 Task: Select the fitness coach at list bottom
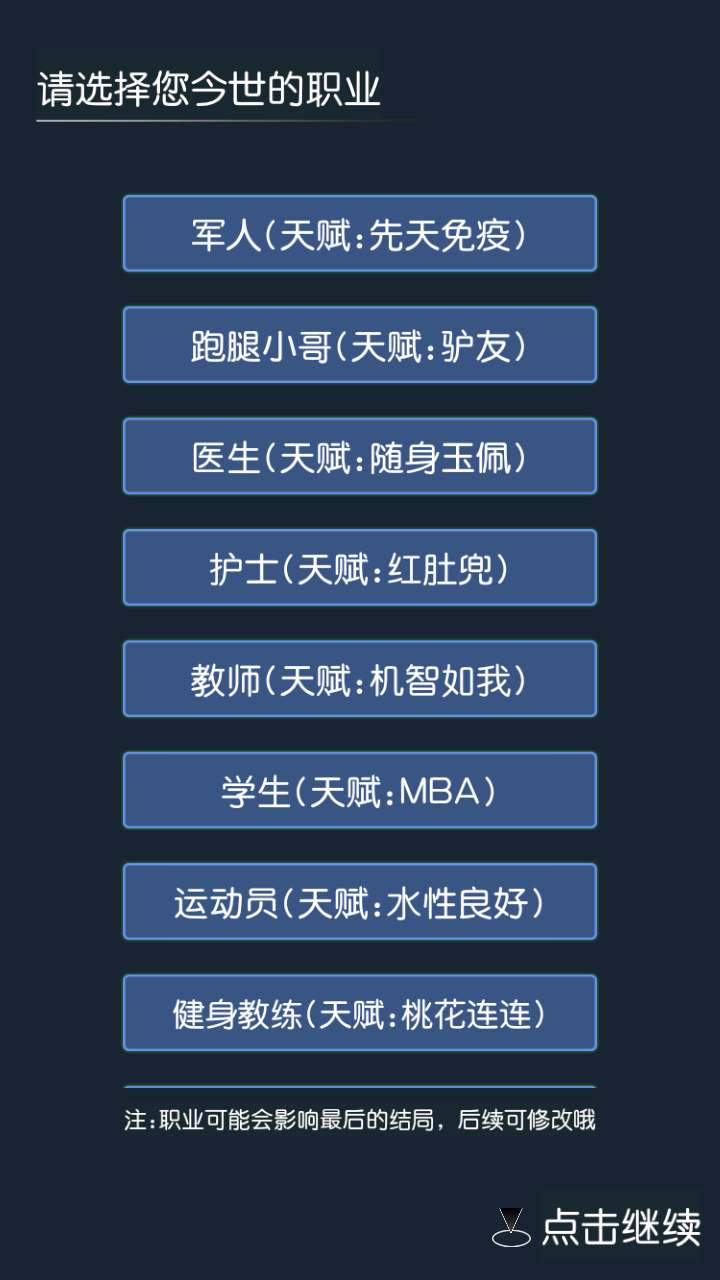359,1012
